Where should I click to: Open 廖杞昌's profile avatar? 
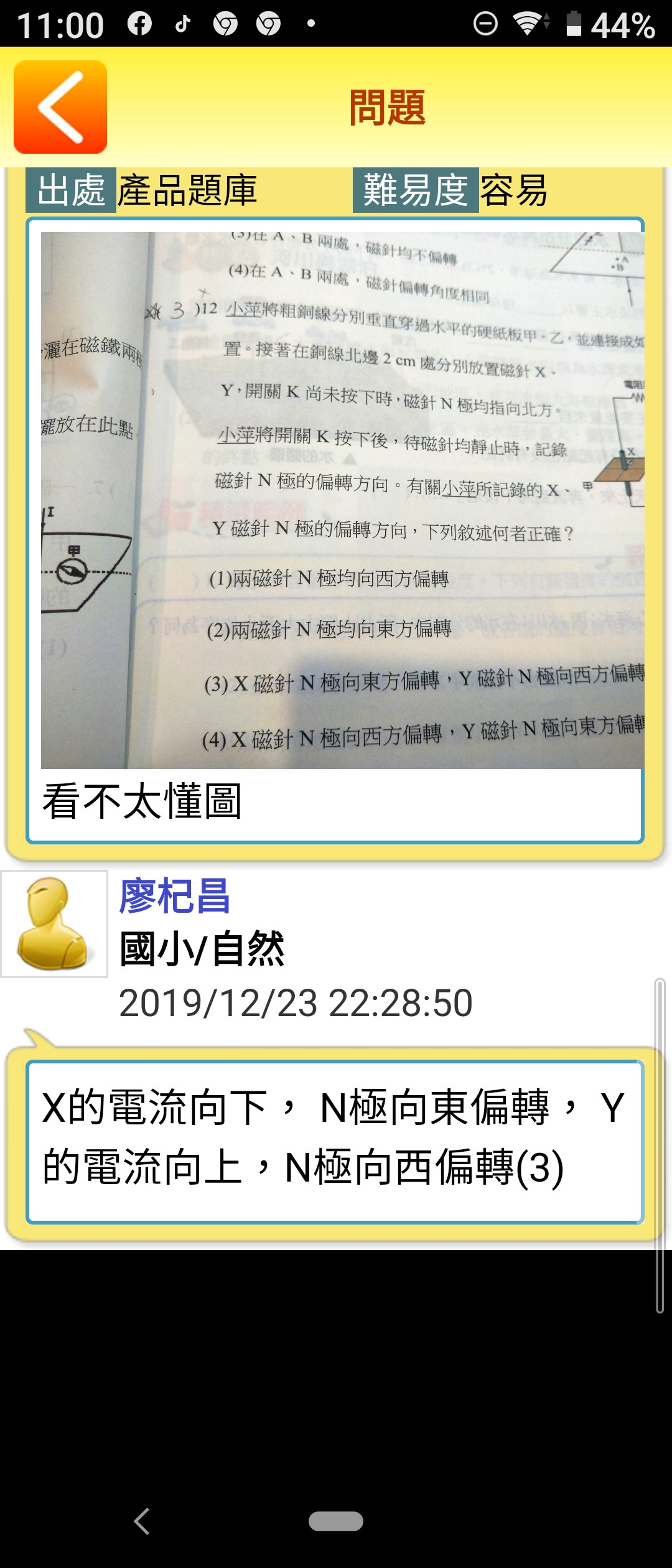54,923
